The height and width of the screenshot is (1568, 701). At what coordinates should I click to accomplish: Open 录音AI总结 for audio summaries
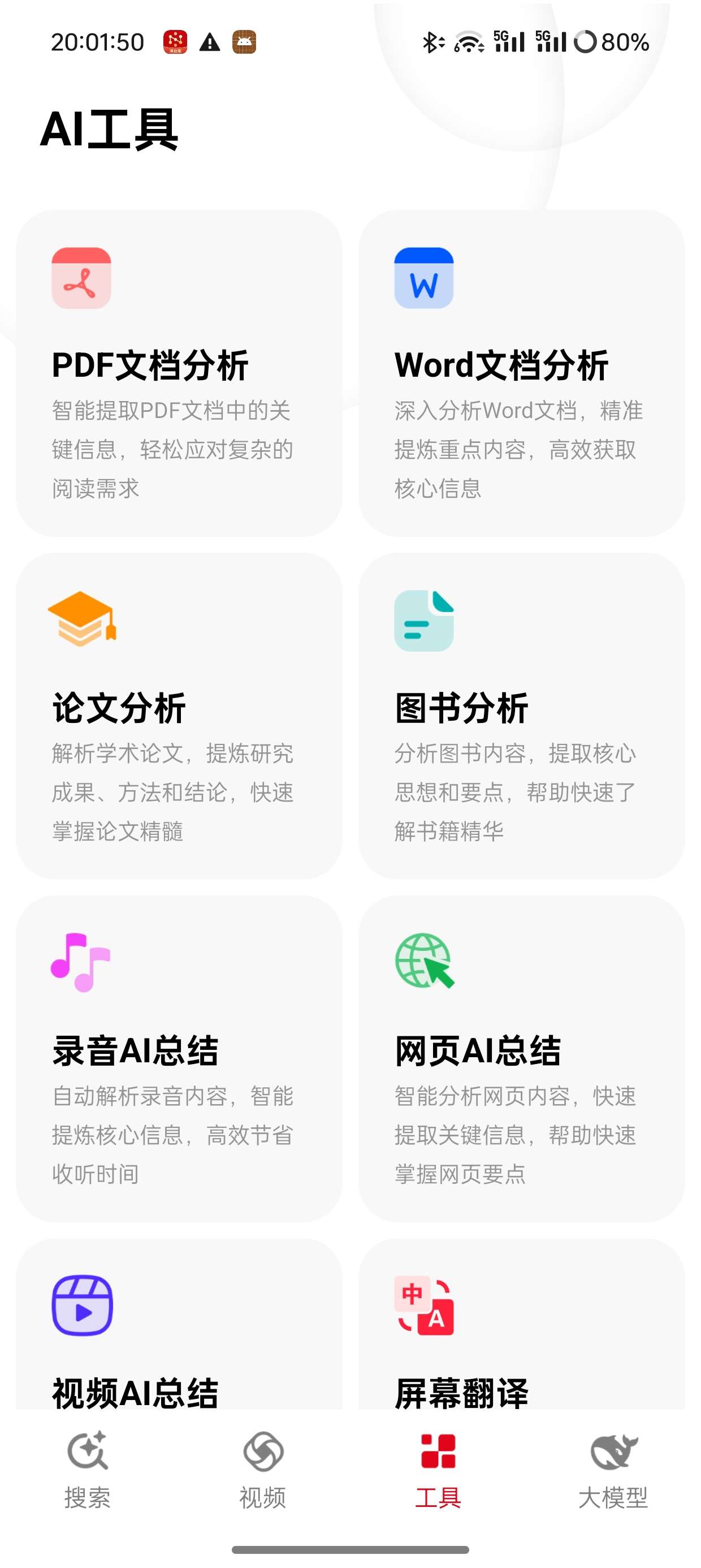[x=178, y=1058]
